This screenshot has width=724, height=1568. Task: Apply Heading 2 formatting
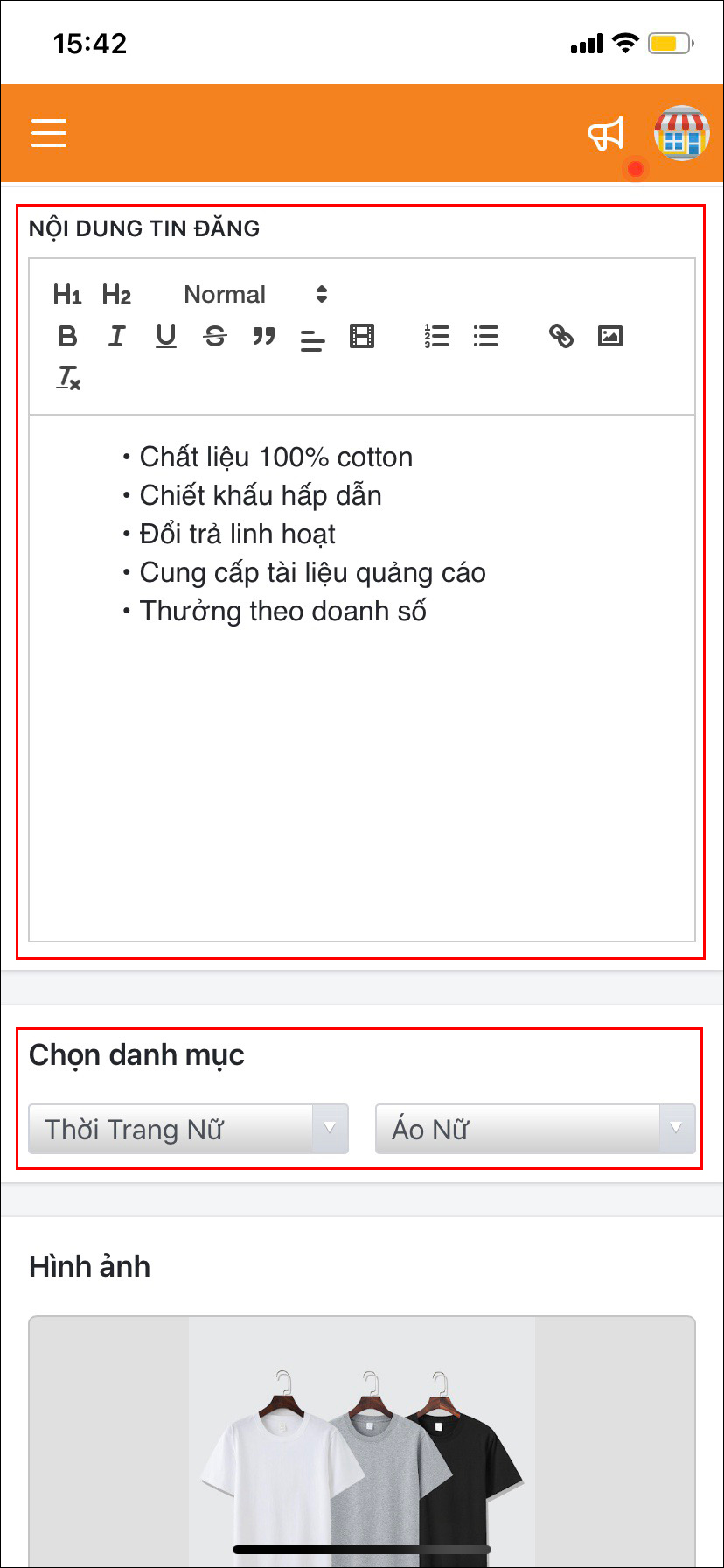point(116,295)
